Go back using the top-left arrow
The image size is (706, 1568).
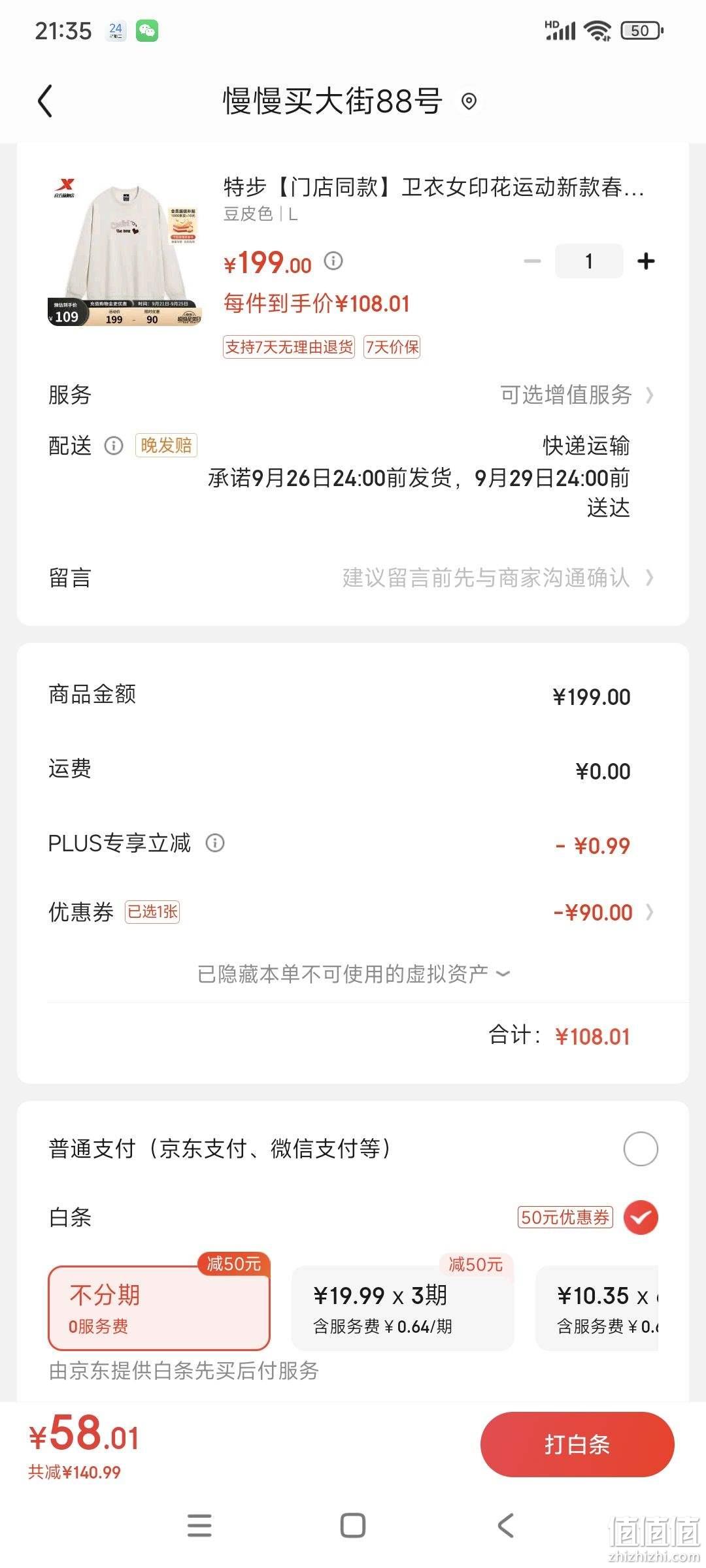click(44, 101)
